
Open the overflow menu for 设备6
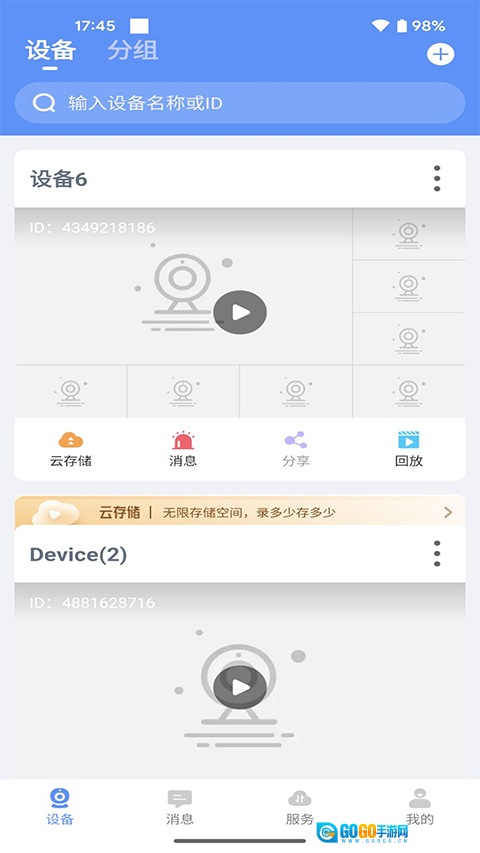click(x=436, y=178)
